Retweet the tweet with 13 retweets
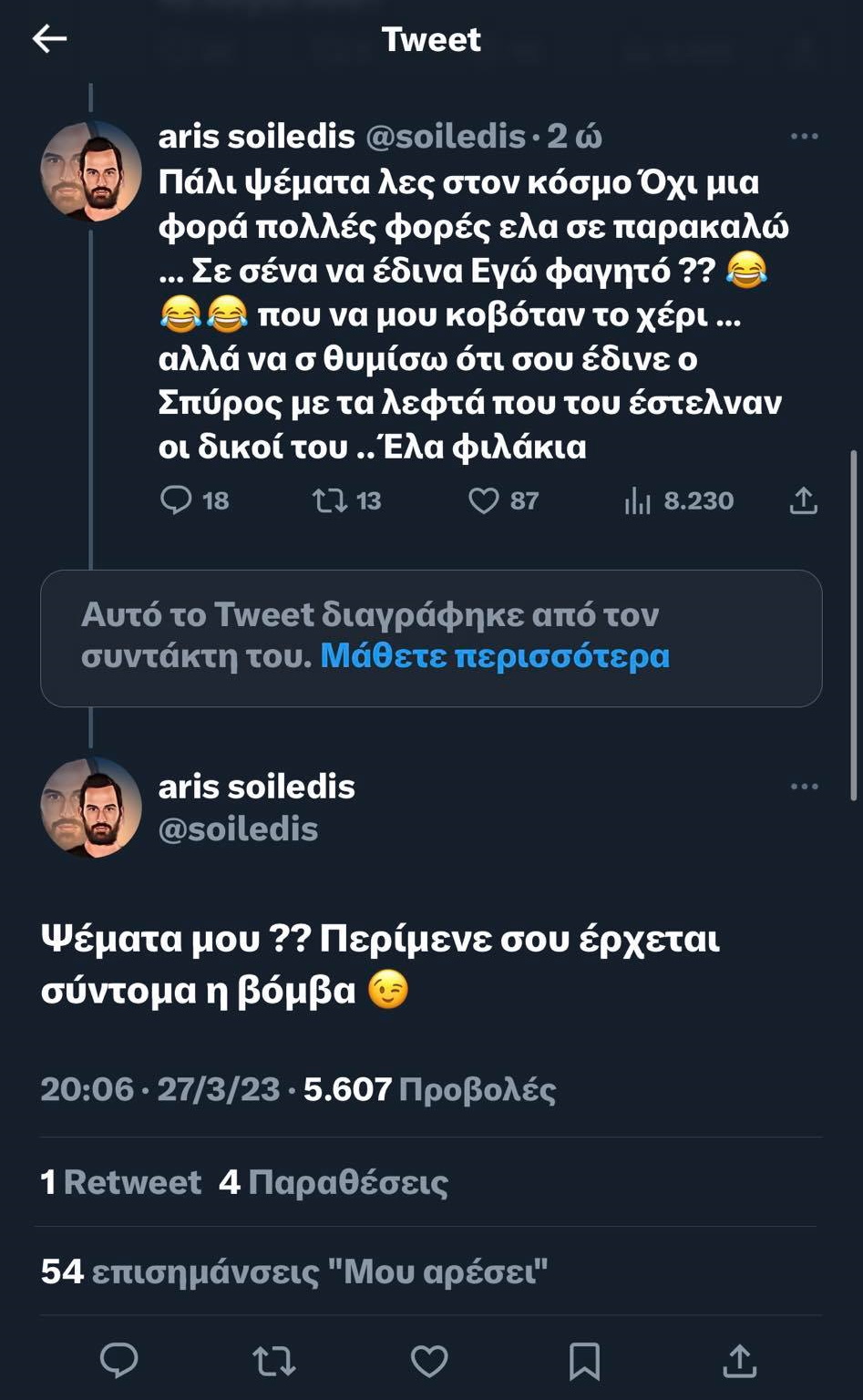This screenshot has height=1400, width=863. coord(329,500)
